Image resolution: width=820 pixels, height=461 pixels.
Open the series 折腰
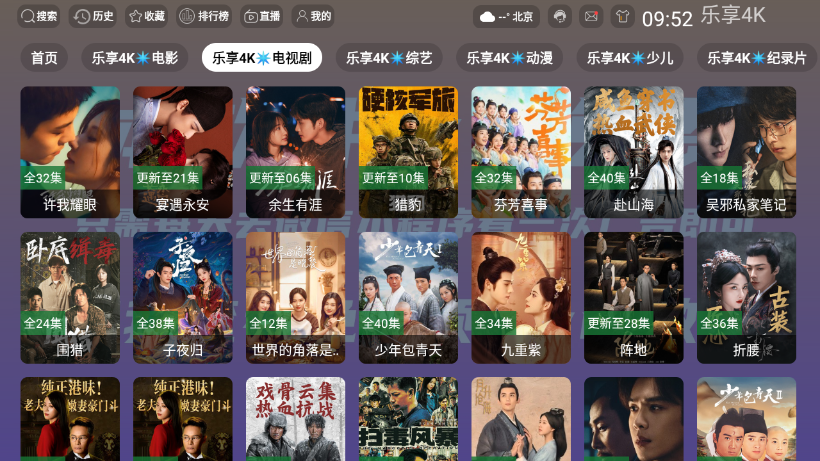point(746,297)
